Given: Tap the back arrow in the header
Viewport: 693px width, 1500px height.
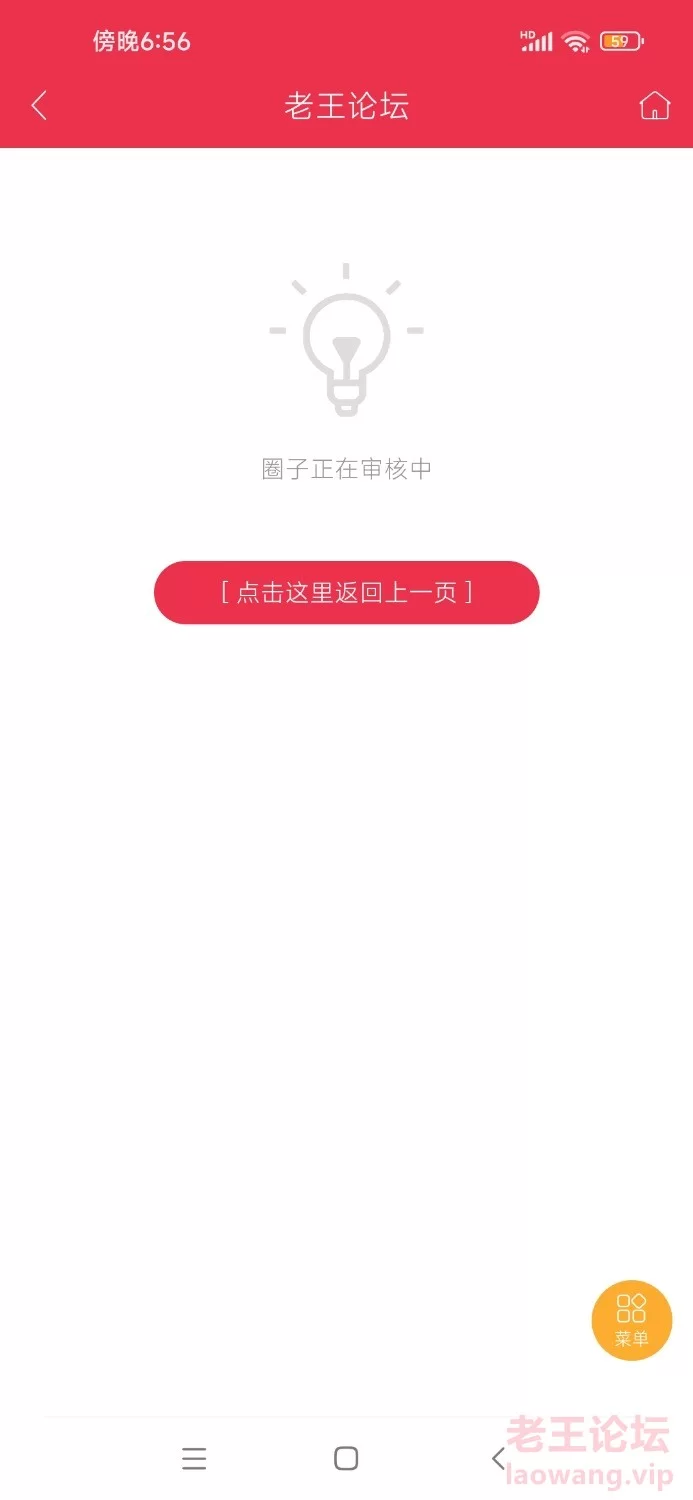Looking at the screenshot, I should 39,105.
